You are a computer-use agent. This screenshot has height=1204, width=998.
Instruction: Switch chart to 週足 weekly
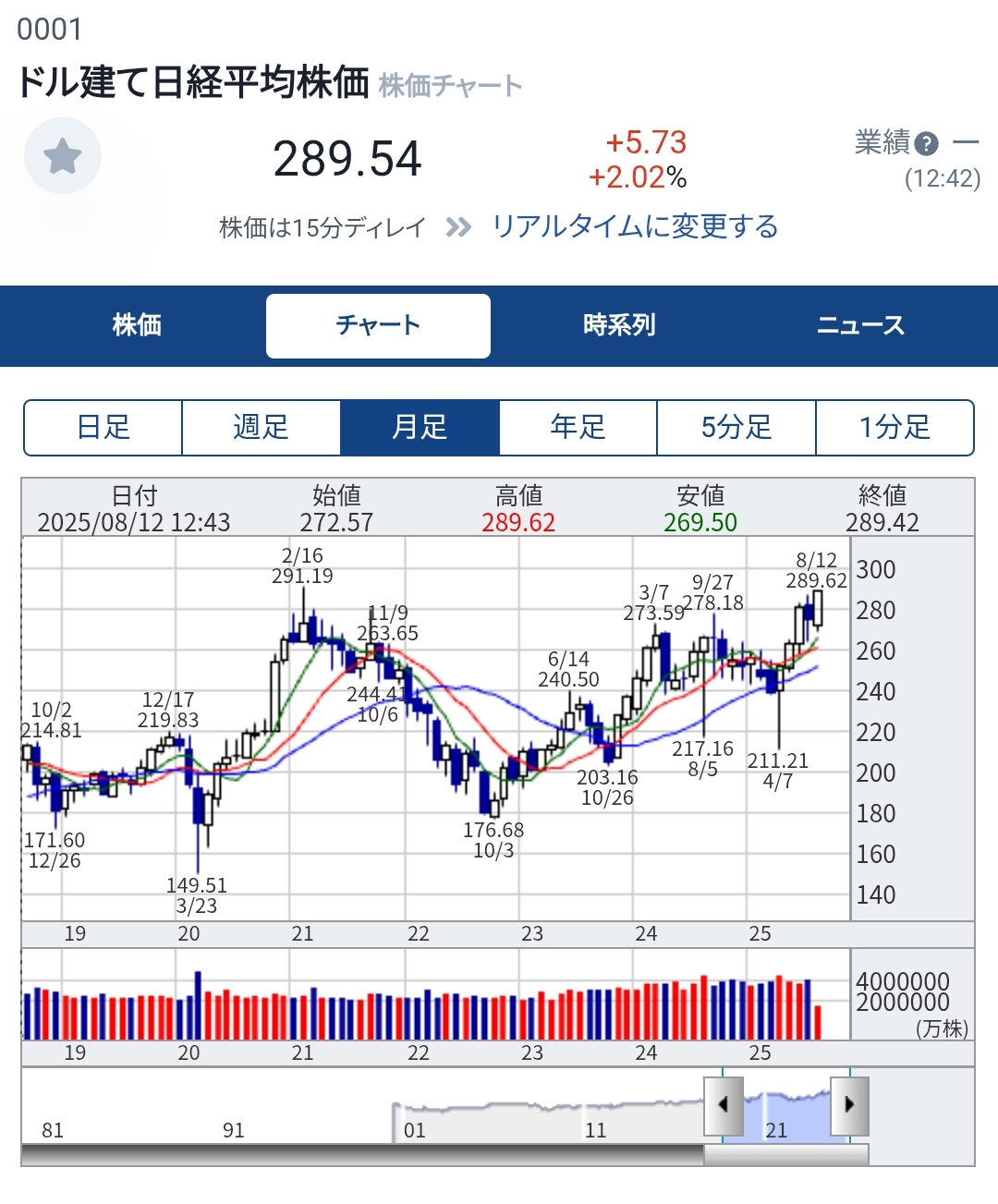tap(262, 427)
